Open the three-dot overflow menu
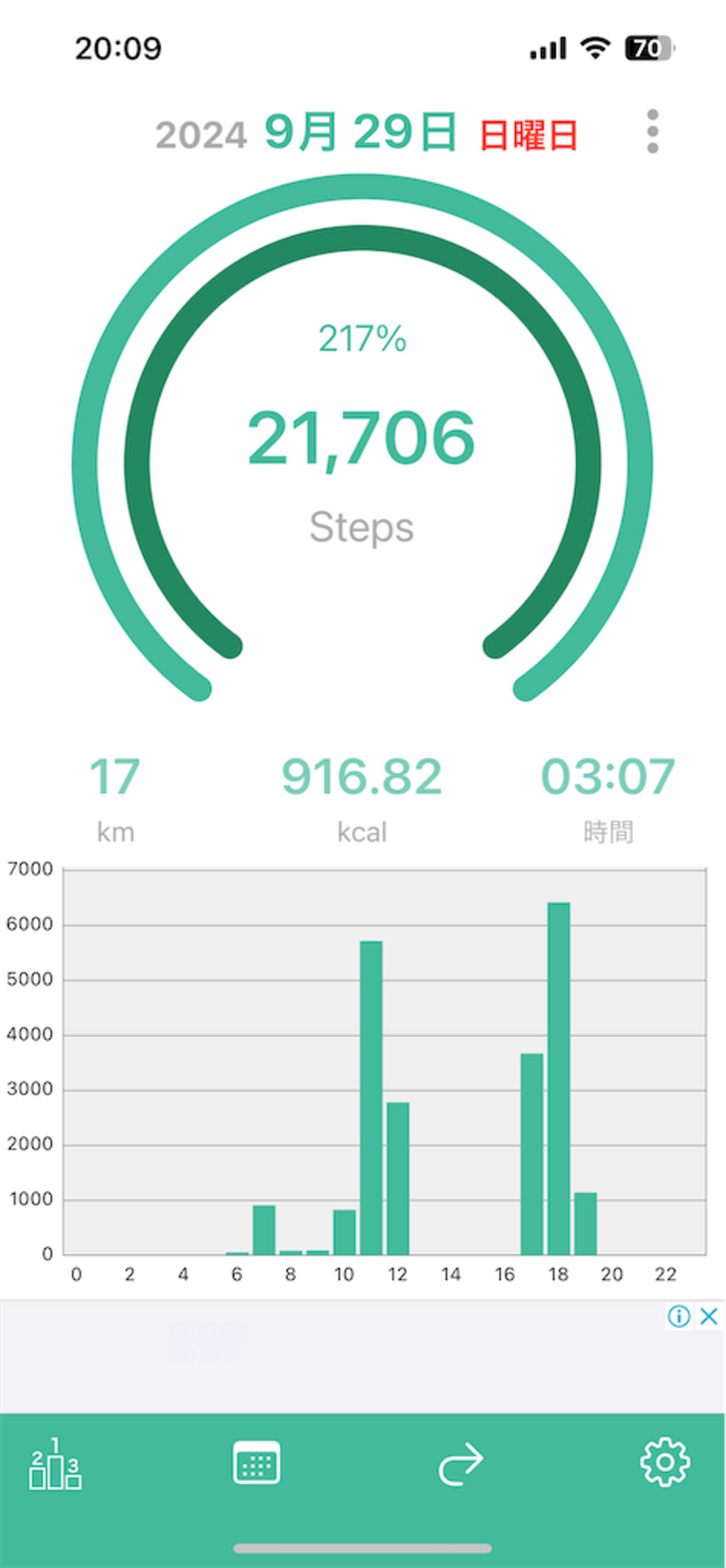Screen dimensions: 726x1568 tap(652, 131)
